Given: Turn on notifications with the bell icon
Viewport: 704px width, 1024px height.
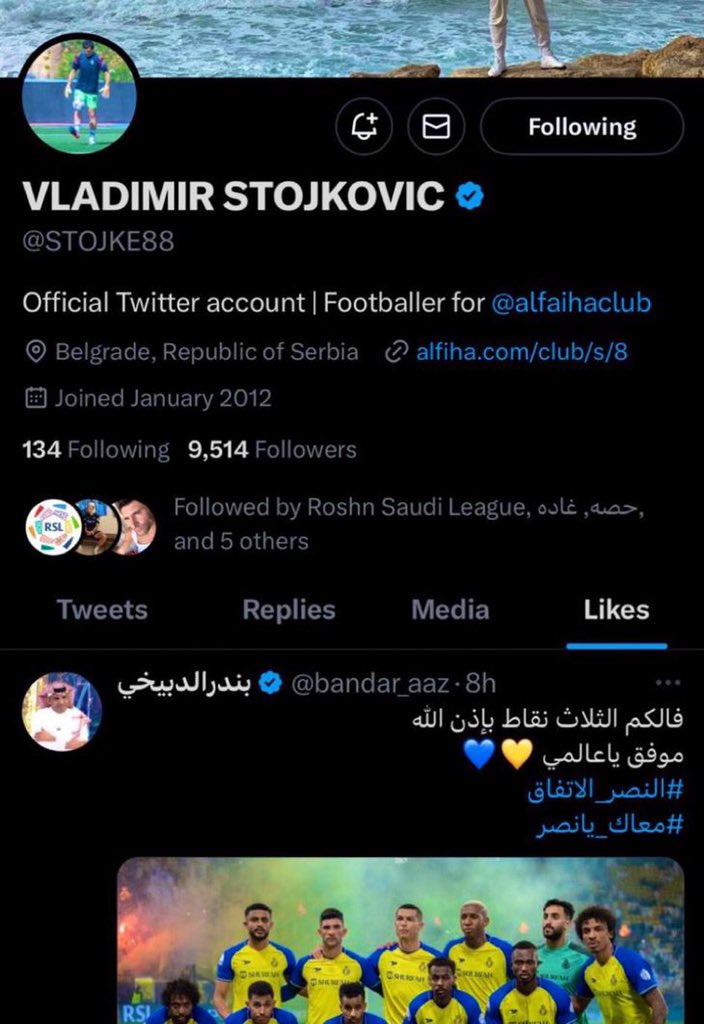Looking at the screenshot, I should [x=364, y=127].
